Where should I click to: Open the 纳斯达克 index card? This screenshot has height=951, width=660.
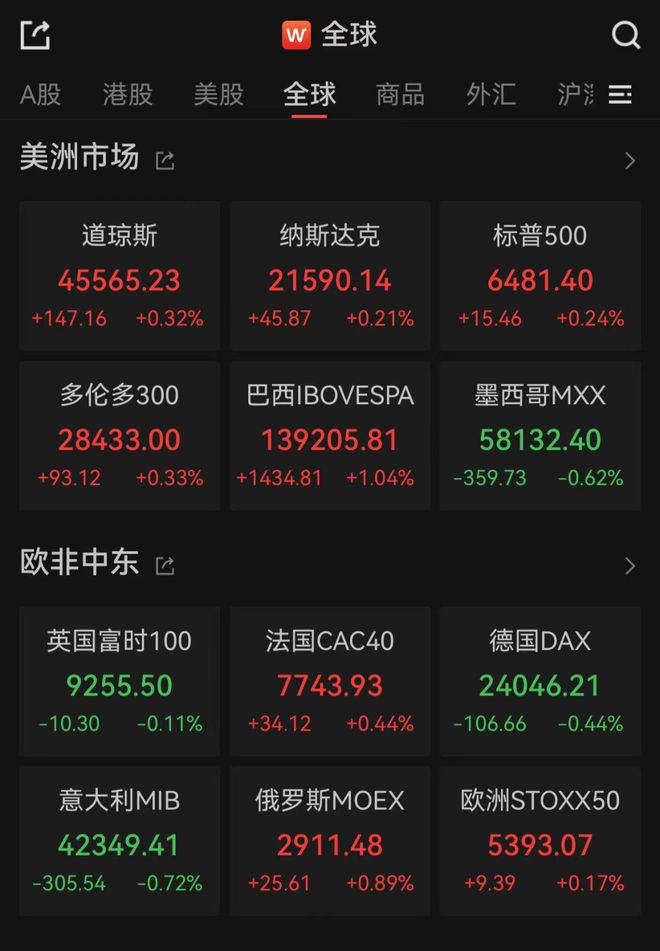[330, 276]
